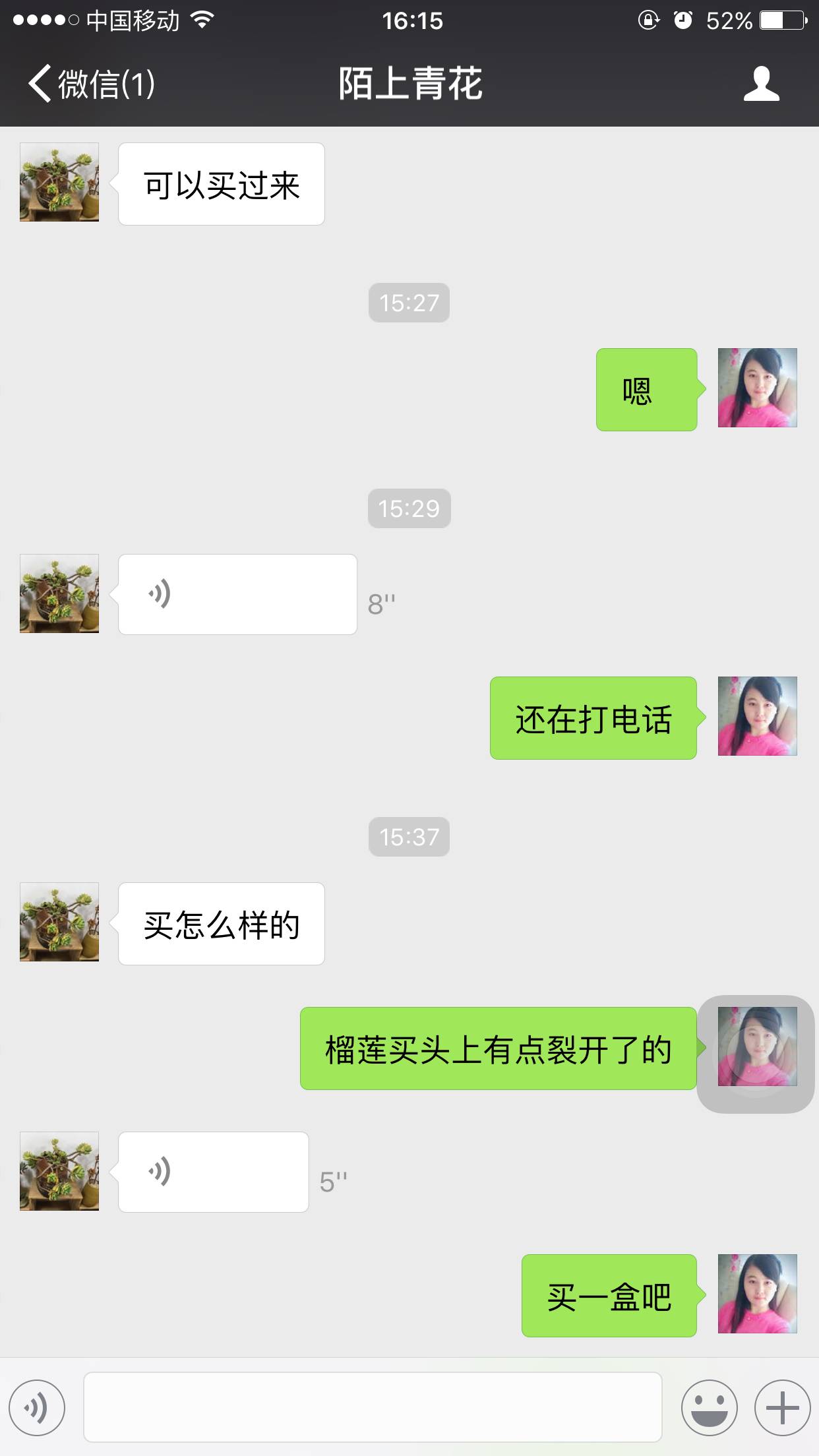Switch to voice input mode
Viewport: 819px width, 1456px height.
(37, 1408)
